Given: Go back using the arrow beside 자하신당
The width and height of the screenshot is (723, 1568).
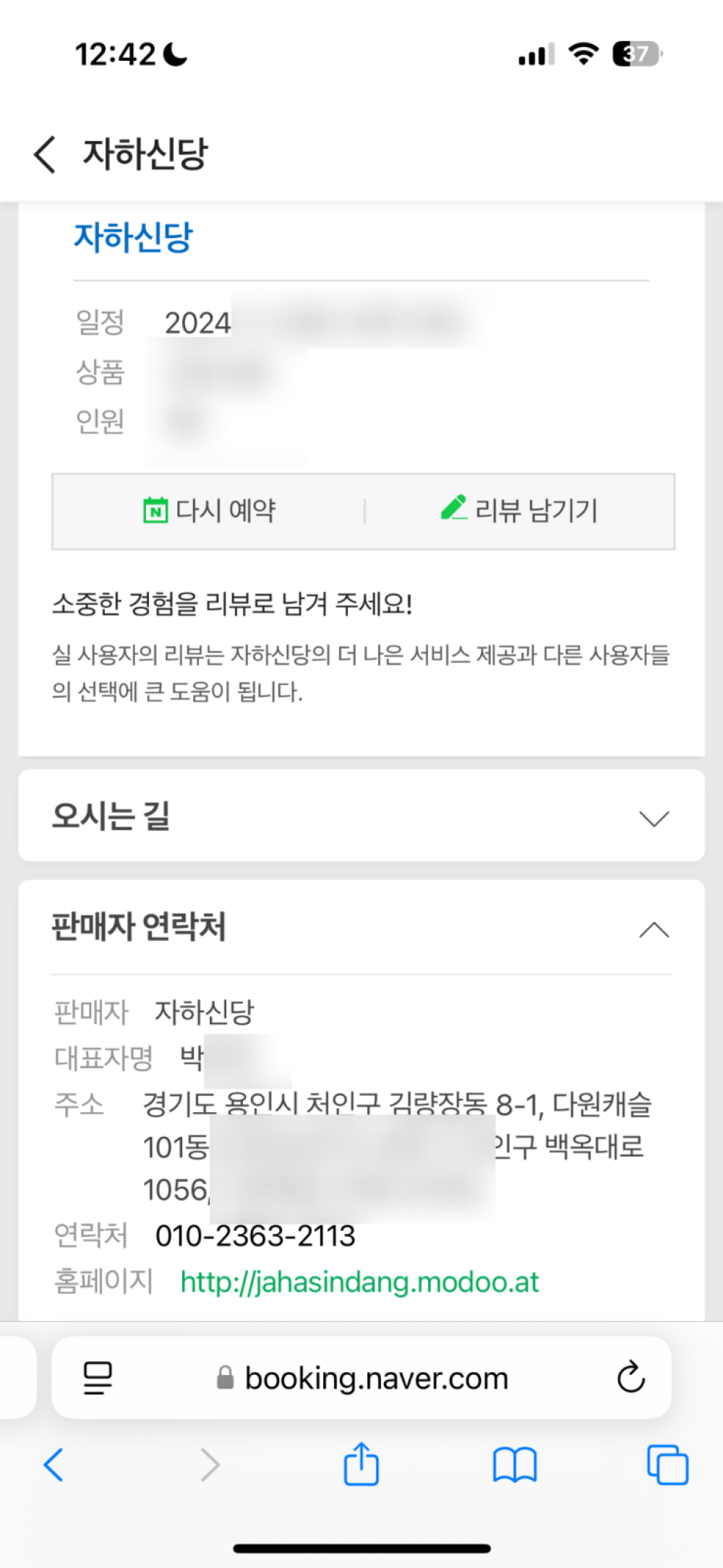Looking at the screenshot, I should click(45, 154).
